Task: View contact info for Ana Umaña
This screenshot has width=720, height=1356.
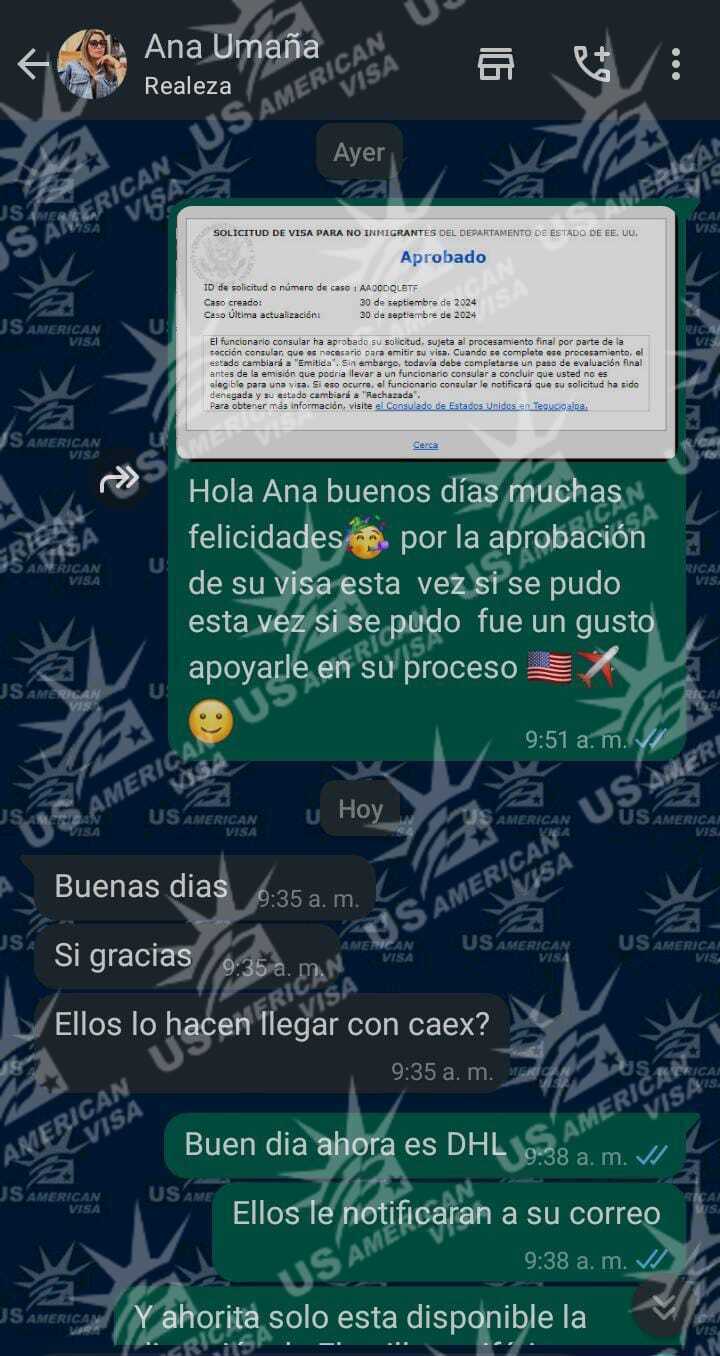Action: tap(232, 64)
